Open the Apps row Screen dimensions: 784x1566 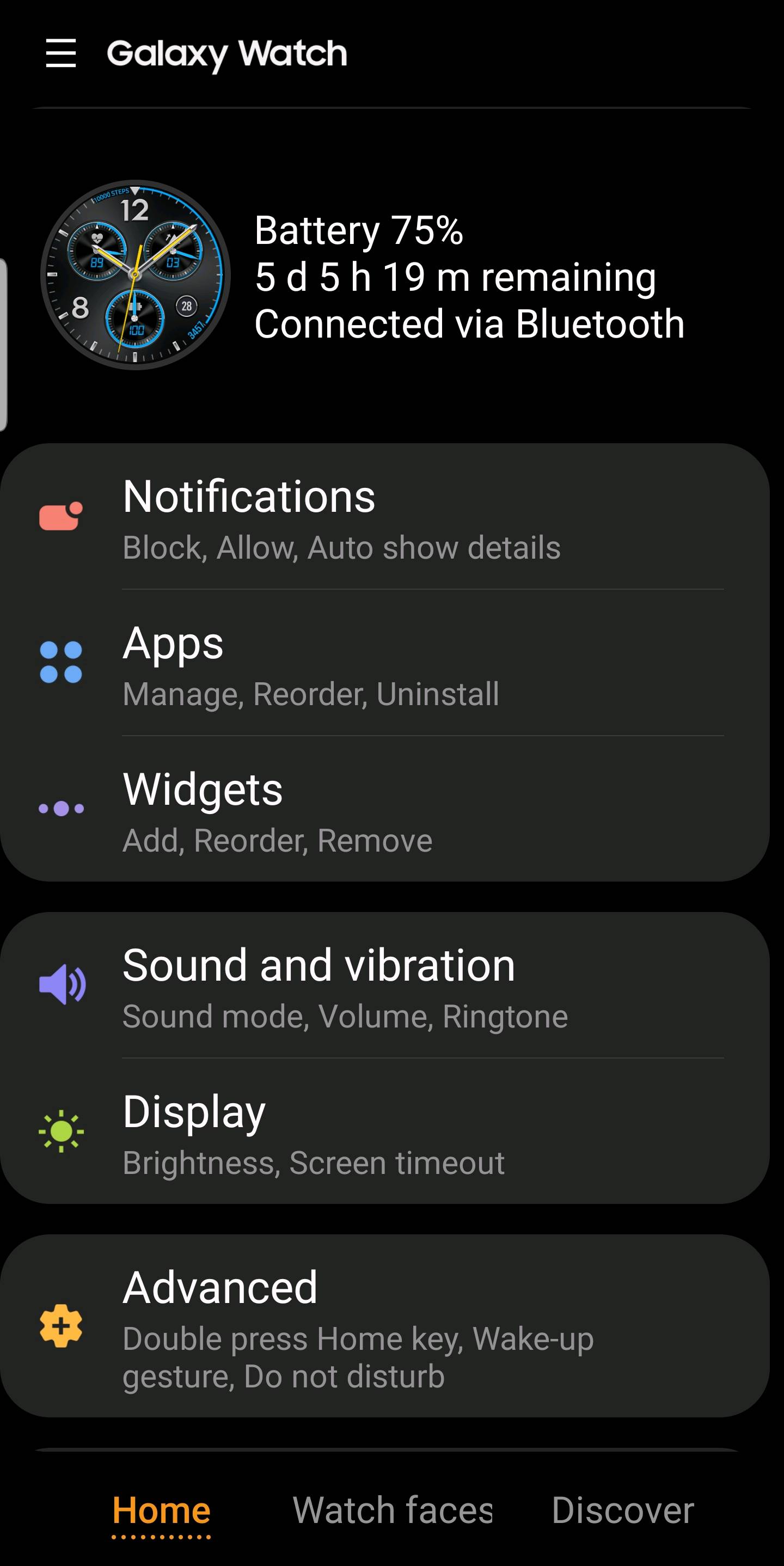(x=384, y=664)
